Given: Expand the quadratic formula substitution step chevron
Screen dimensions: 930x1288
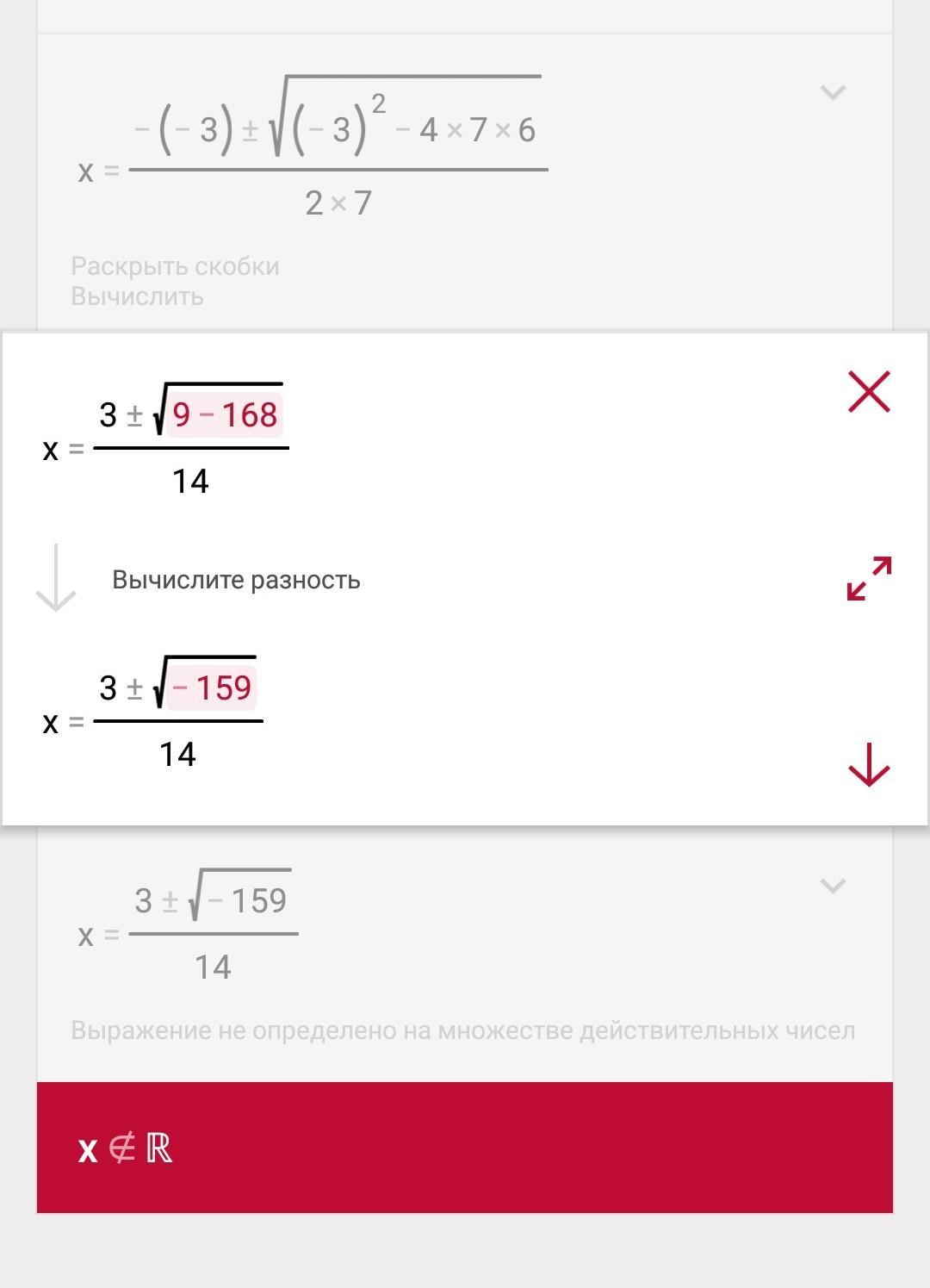Looking at the screenshot, I should [x=833, y=92].
